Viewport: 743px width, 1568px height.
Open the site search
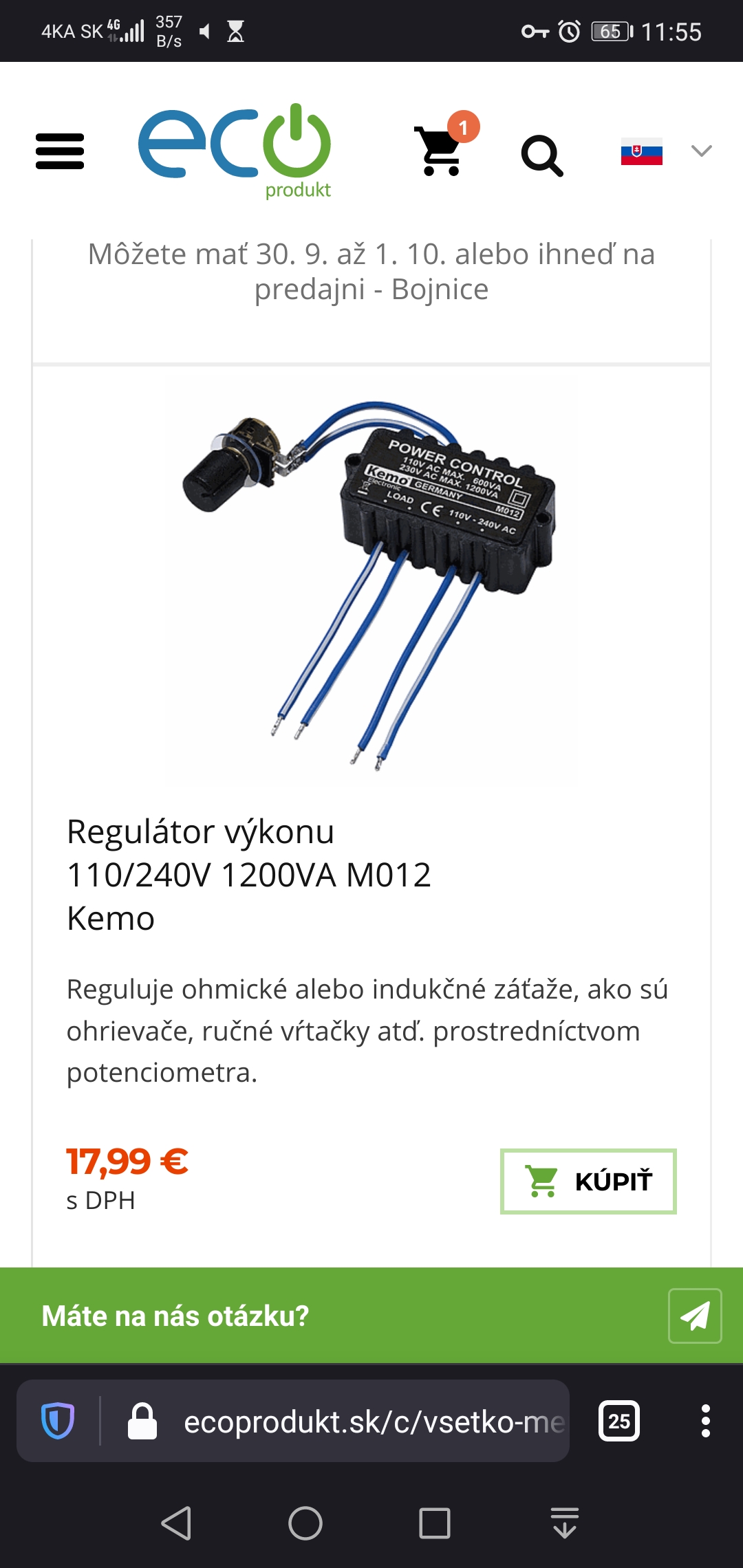pos(542,155)
